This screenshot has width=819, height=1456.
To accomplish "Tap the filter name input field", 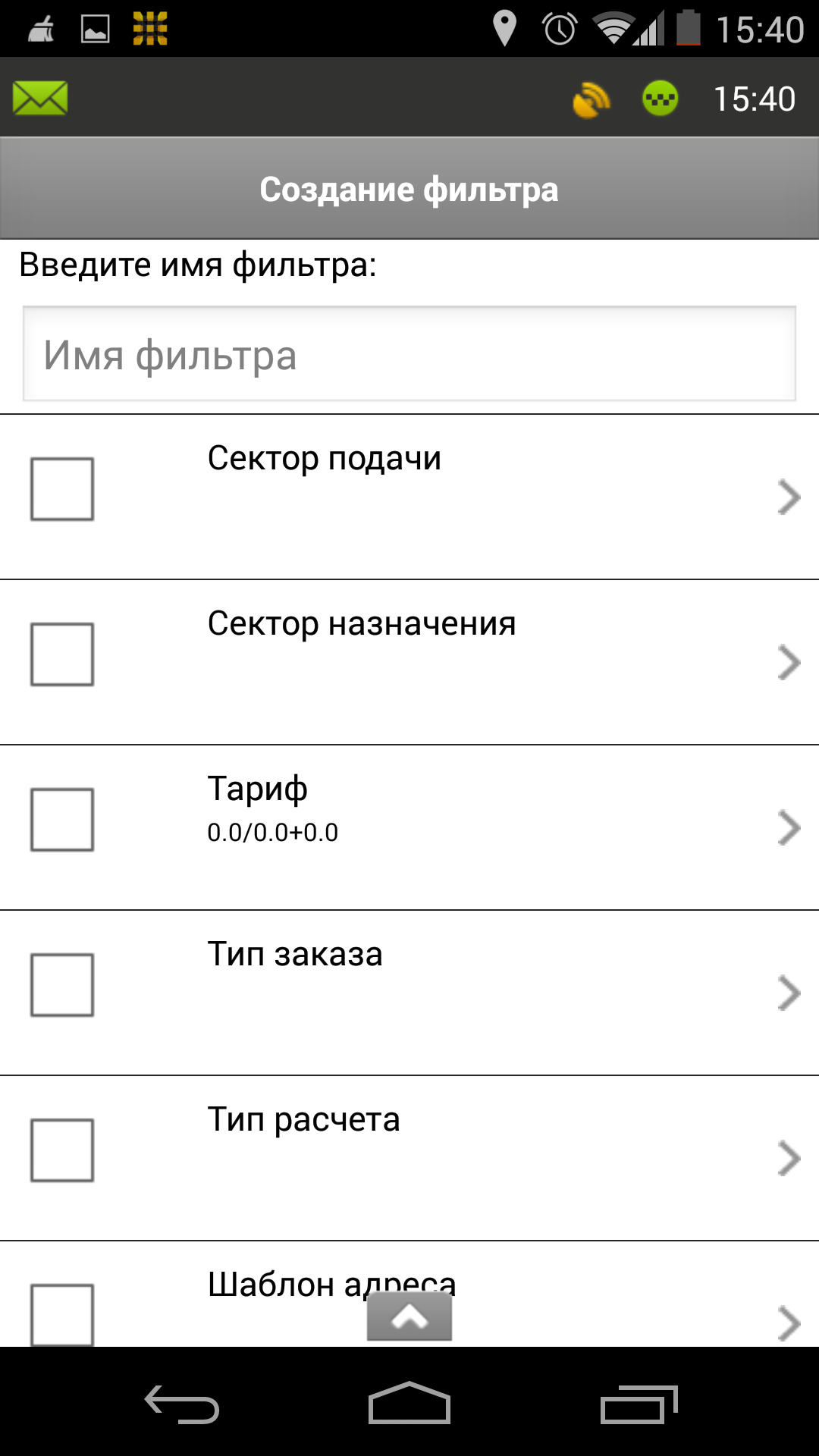I will 409,354.
